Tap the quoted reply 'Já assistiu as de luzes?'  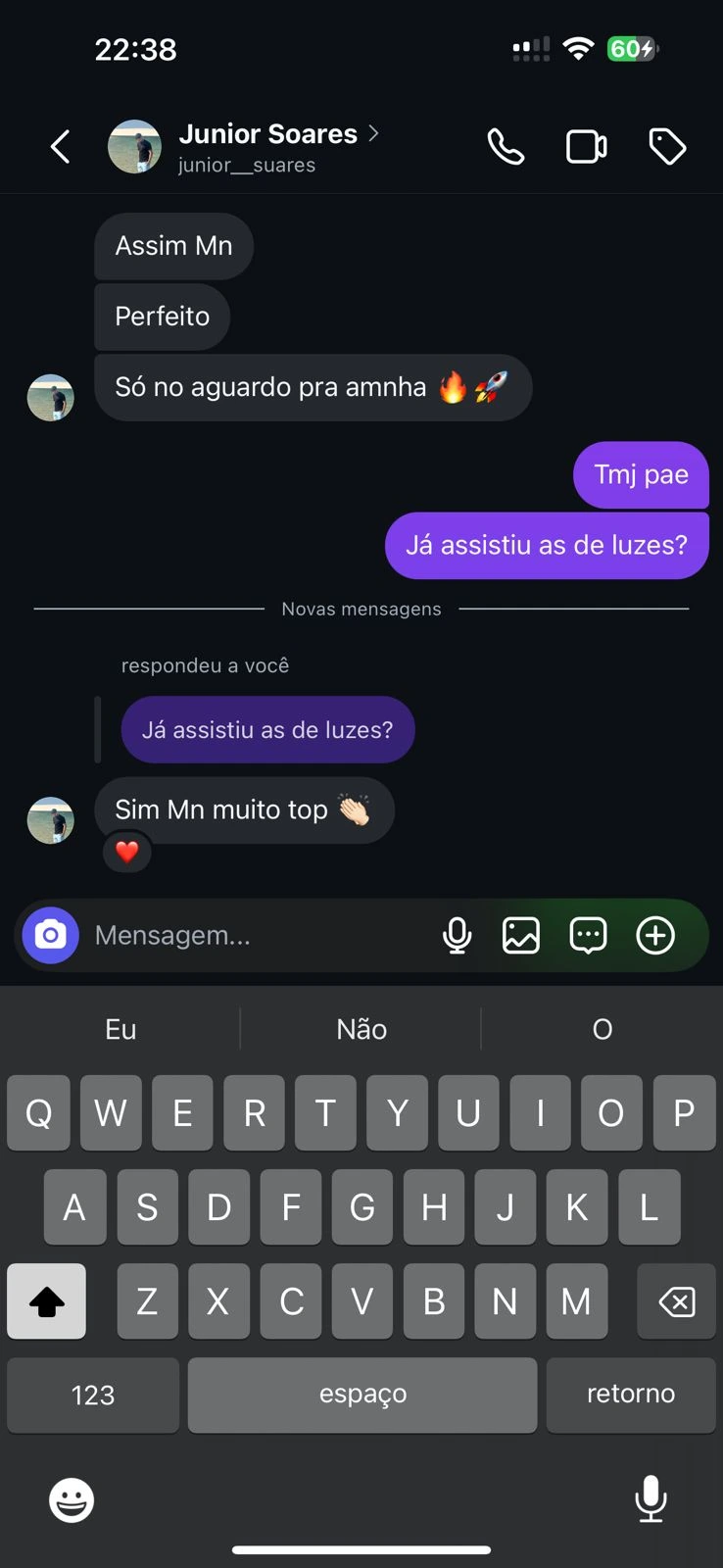267,730
